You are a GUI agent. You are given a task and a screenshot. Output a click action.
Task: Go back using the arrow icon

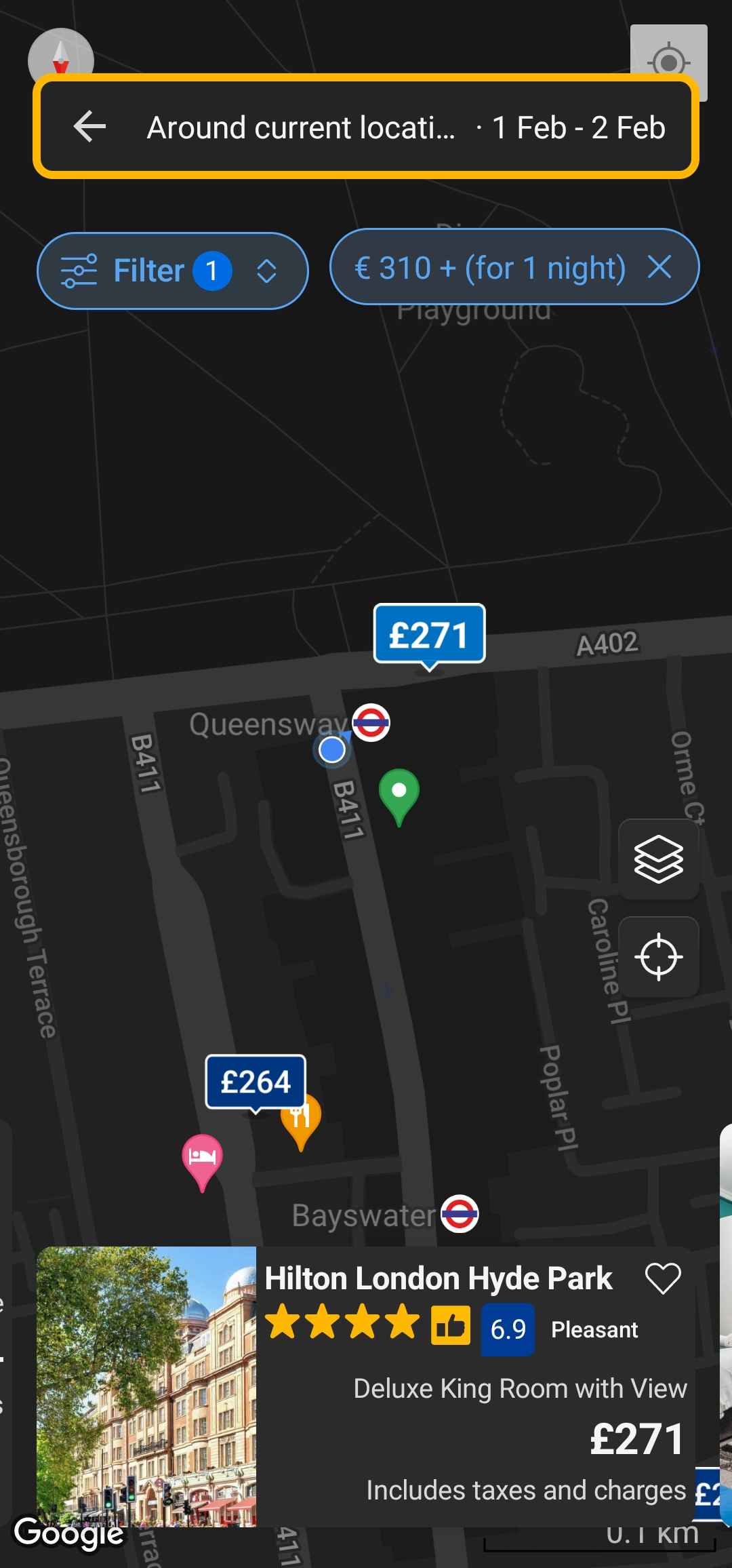tap(89, 127)
